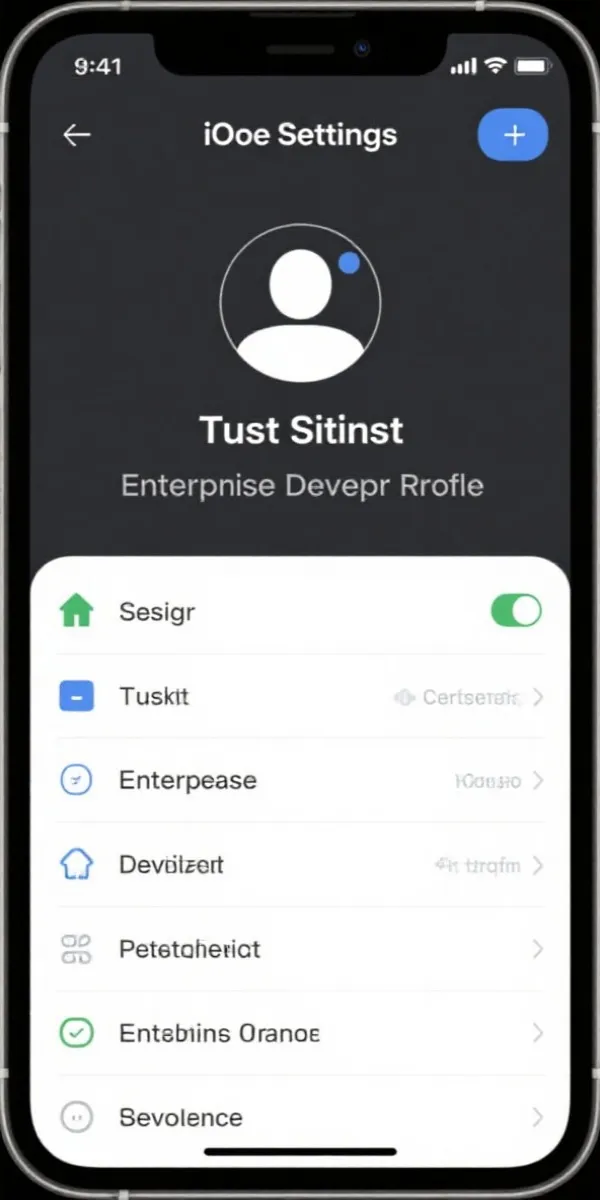Open the Sevolence row
Image resolution: width=600 pixels, height=1200 pixels.
pos(300,1117)
